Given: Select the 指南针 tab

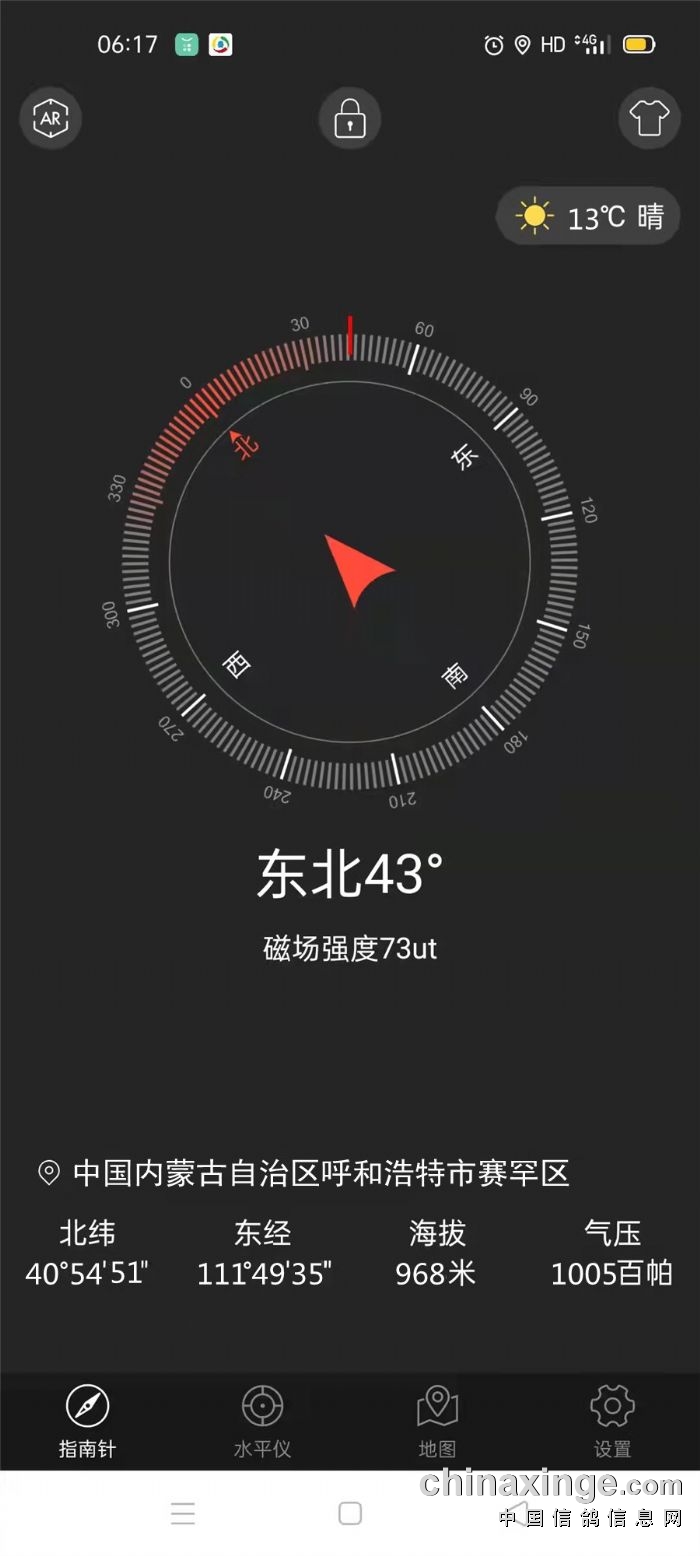Looking at the screenshot, I should (x=87, y=1420).
